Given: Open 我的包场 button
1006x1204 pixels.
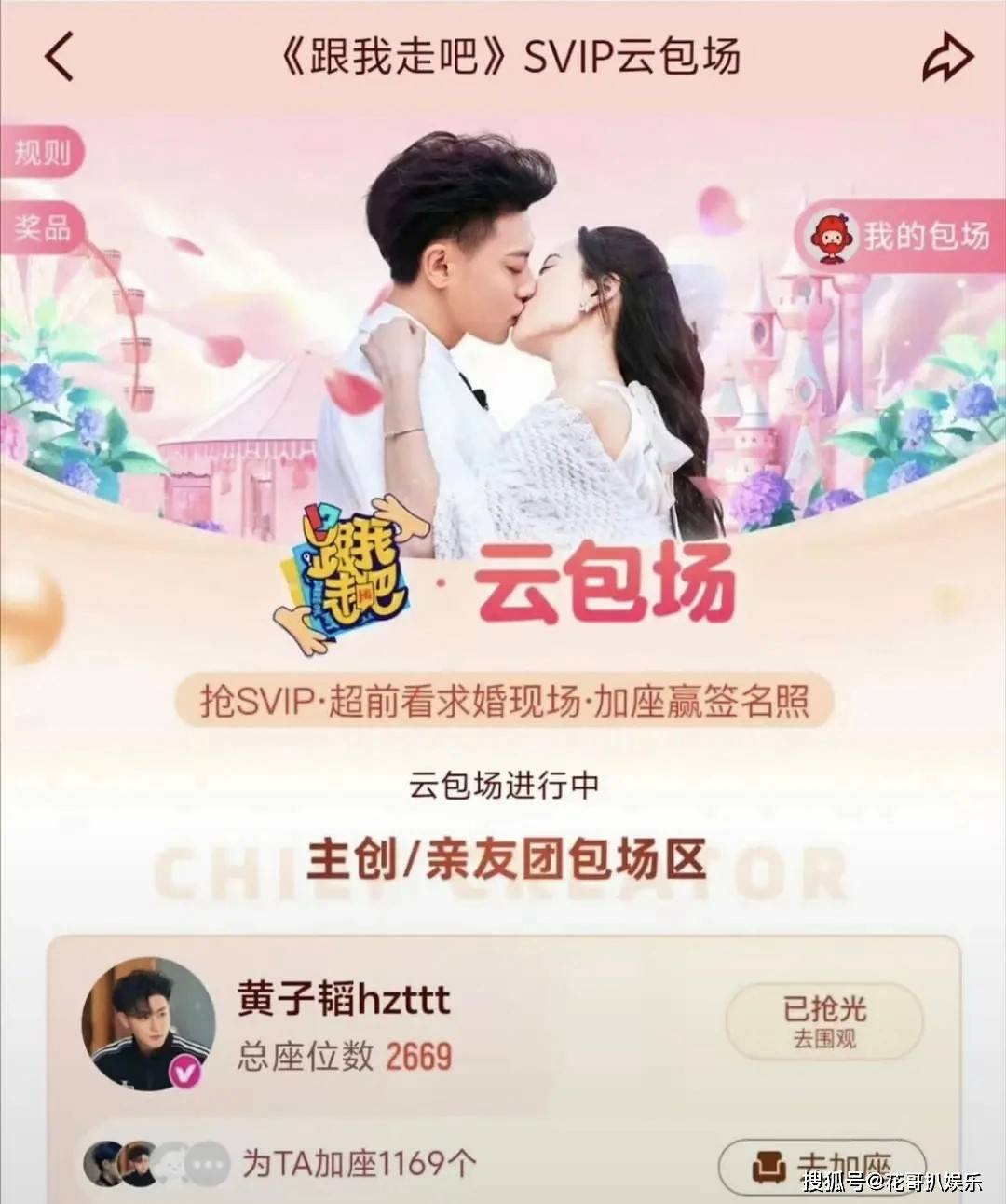Looking at the screenshot, I should pos(899,237).
